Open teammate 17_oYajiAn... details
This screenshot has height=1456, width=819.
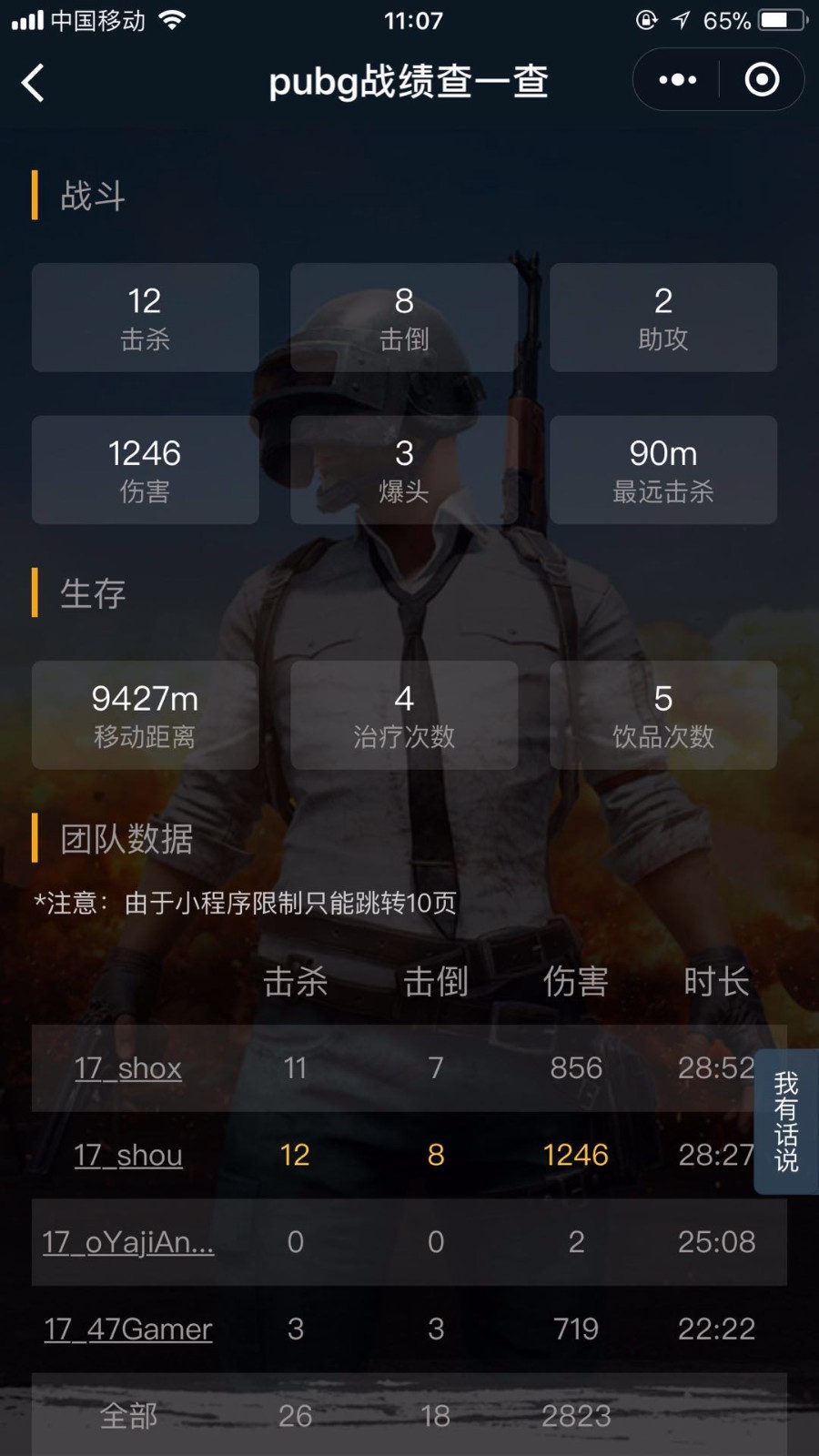tap(128, 1242)
